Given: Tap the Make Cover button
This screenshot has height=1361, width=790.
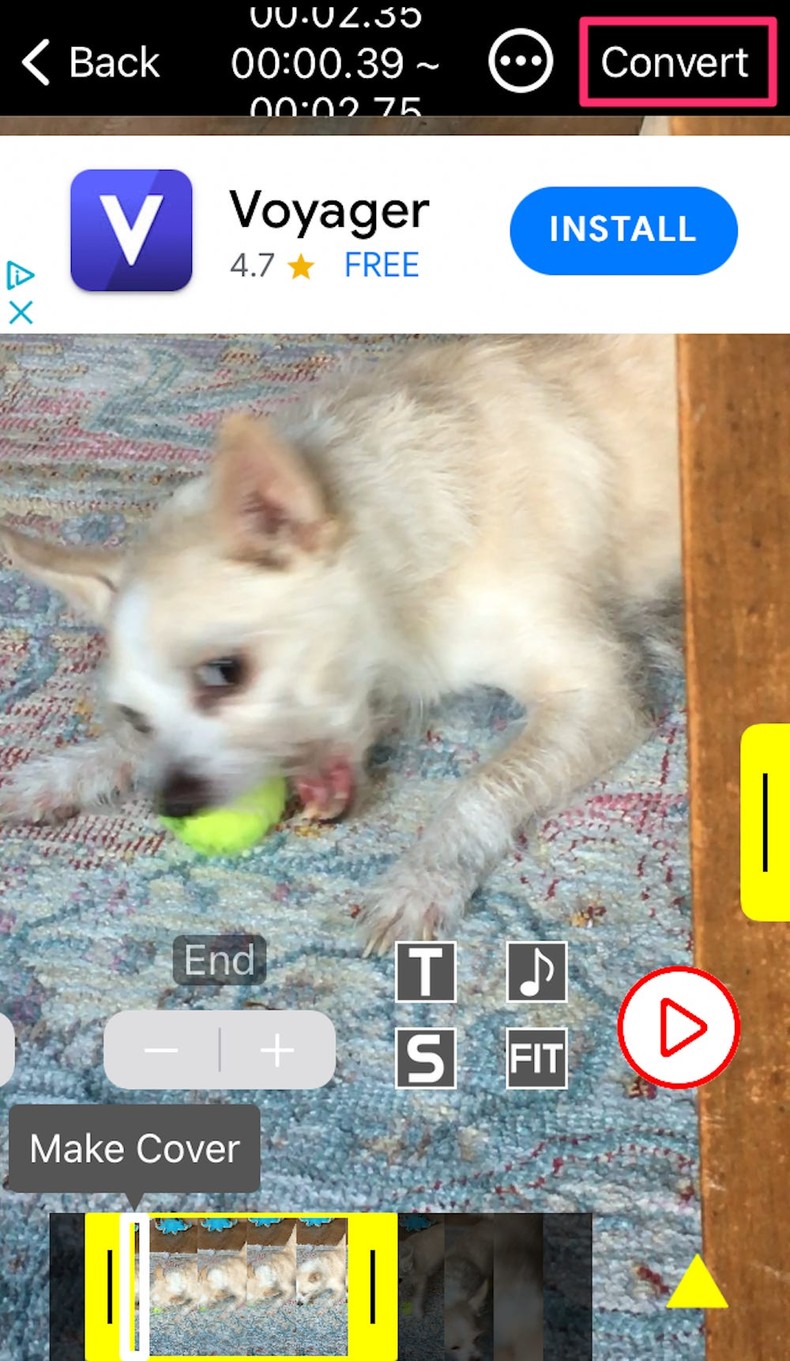Looking at the screenshot, I should coord(133,1147).
